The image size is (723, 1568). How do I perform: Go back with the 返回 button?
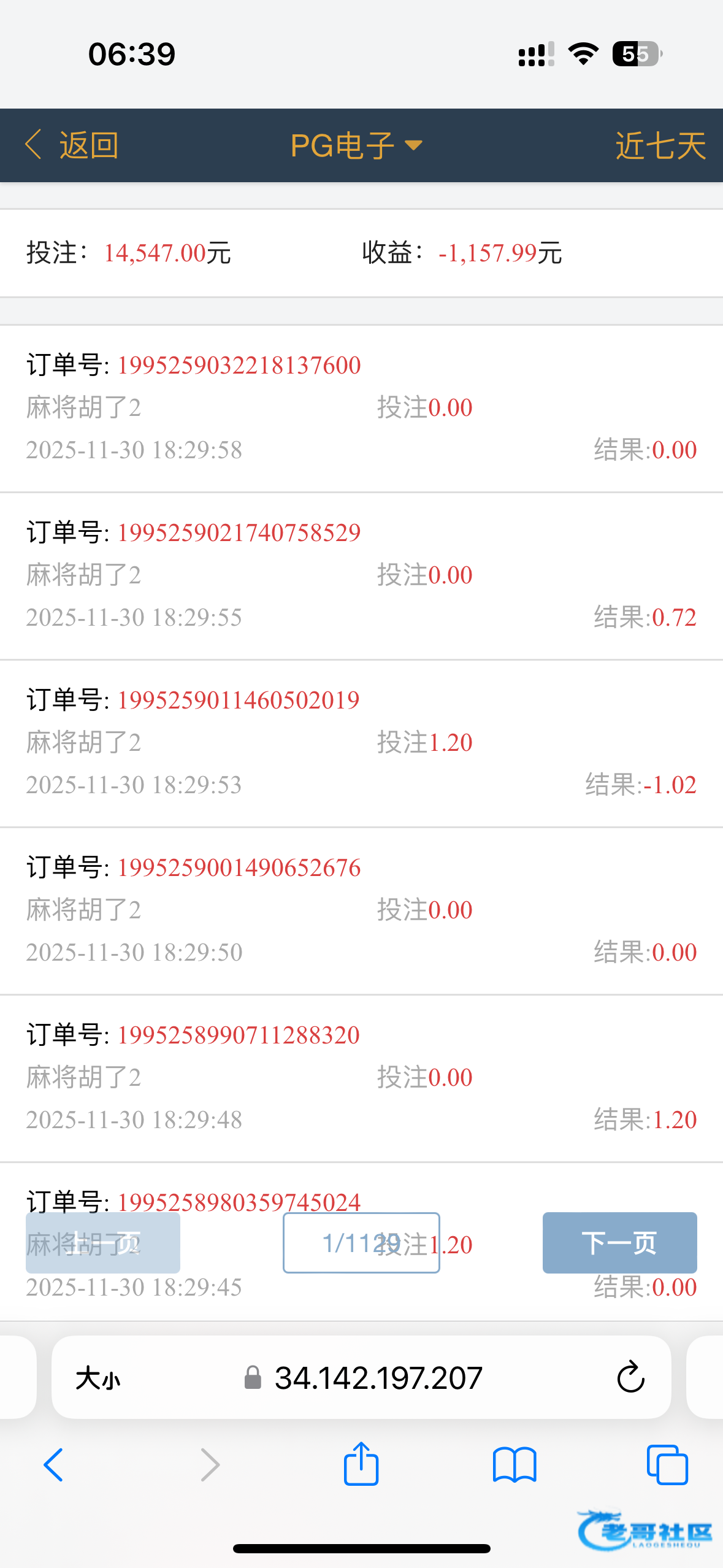point(72,145)
